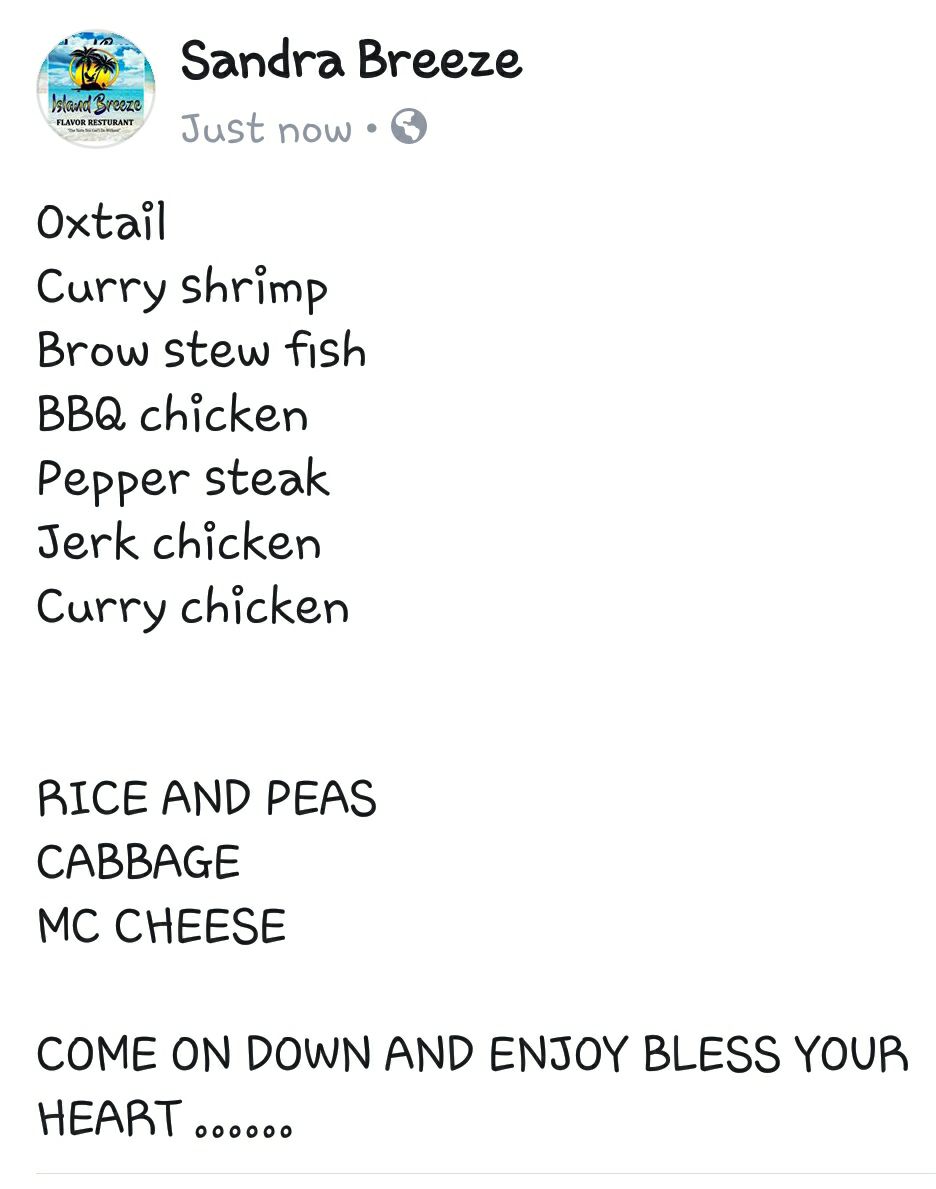Open the post's Just now timestamp
This screenshot has height=1189, width=936.
click(x=267, y=129)
